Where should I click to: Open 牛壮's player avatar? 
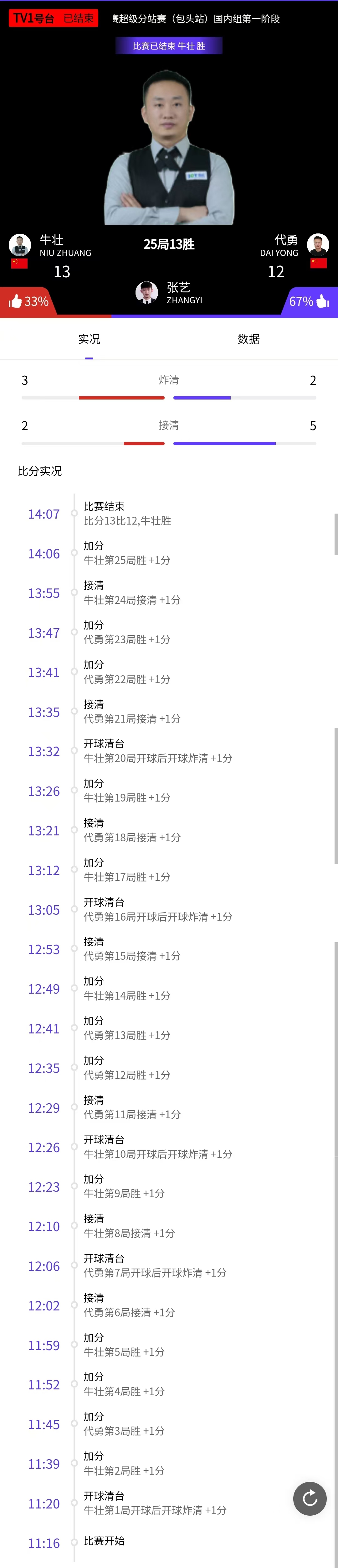20,245
